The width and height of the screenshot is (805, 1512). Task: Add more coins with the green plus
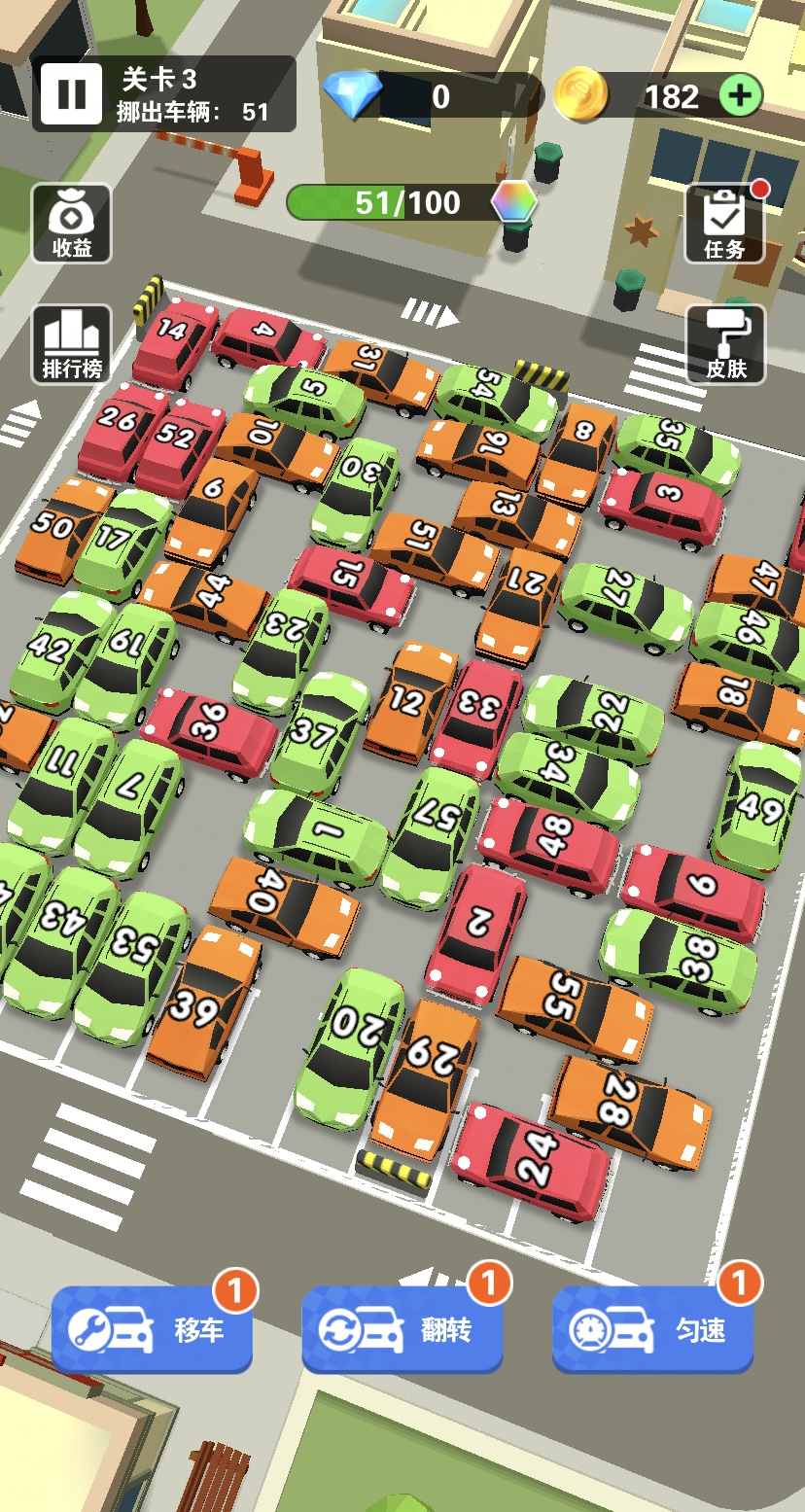coord(740,95)
